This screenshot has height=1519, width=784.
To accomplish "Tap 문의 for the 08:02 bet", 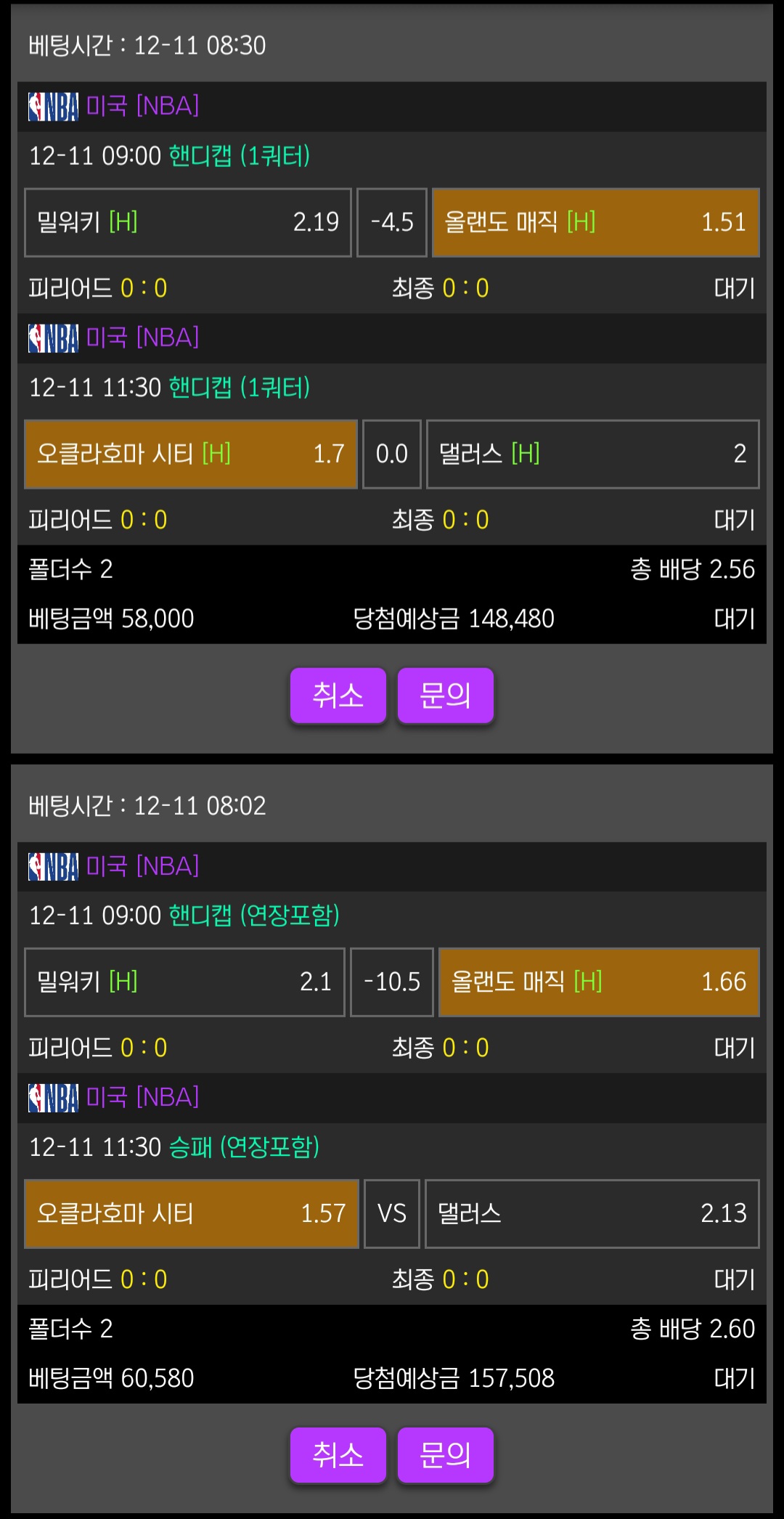I will tap(445, 1455).
